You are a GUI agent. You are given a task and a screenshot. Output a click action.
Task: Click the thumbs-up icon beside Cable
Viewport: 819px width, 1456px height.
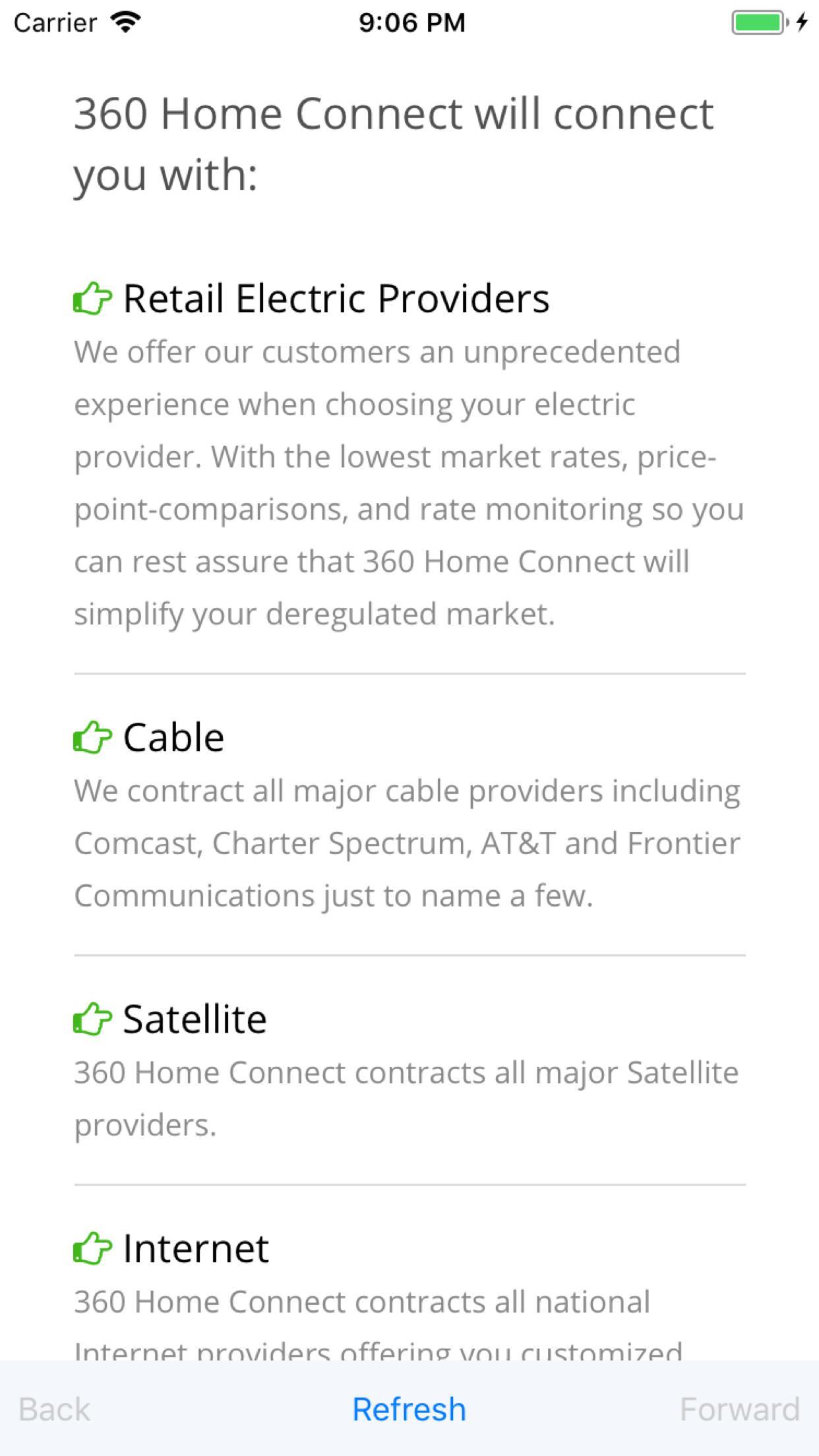point(92,739)
